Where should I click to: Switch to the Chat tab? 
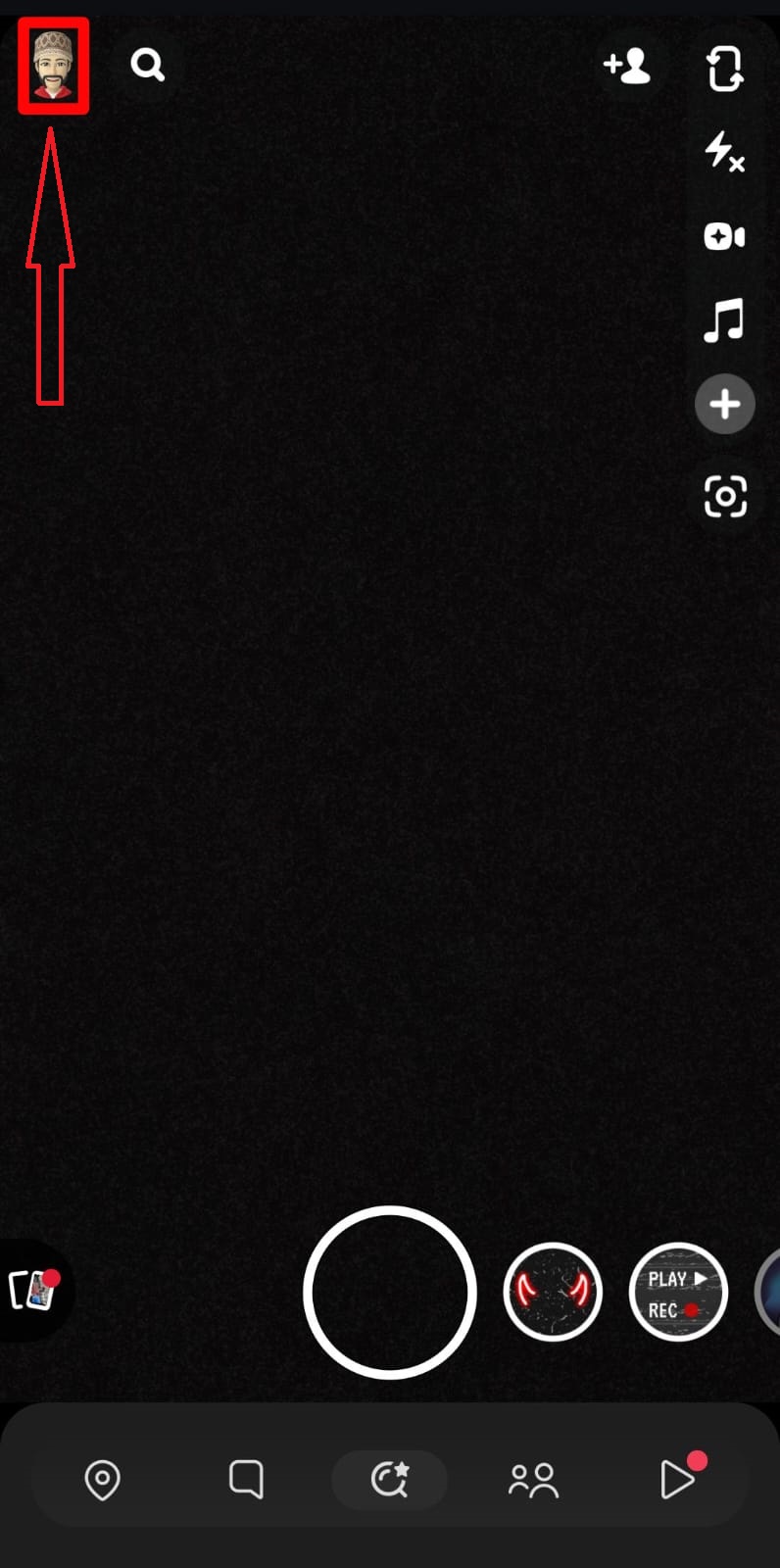pyautogui.click(x=246, y=1479)
